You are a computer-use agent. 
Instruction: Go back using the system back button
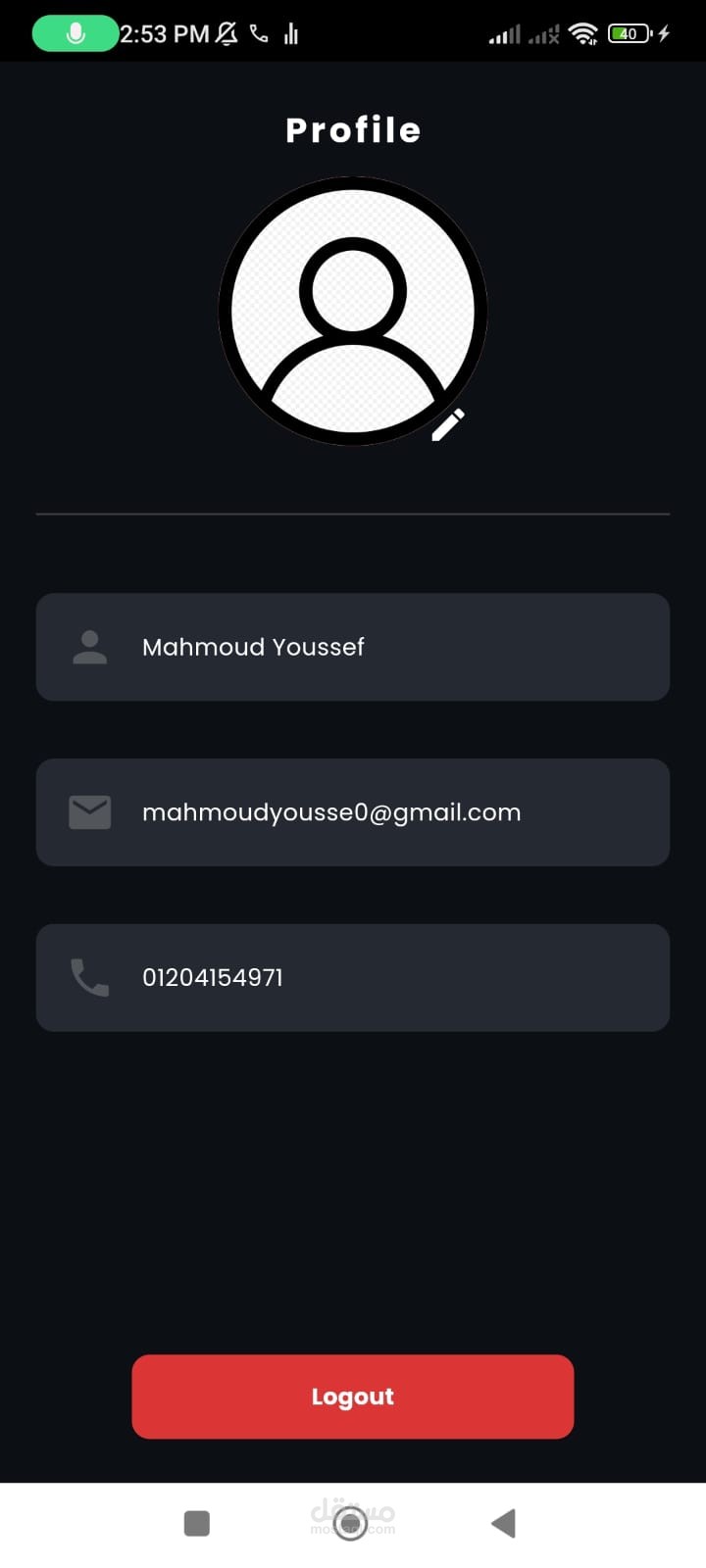(503, 1523)
